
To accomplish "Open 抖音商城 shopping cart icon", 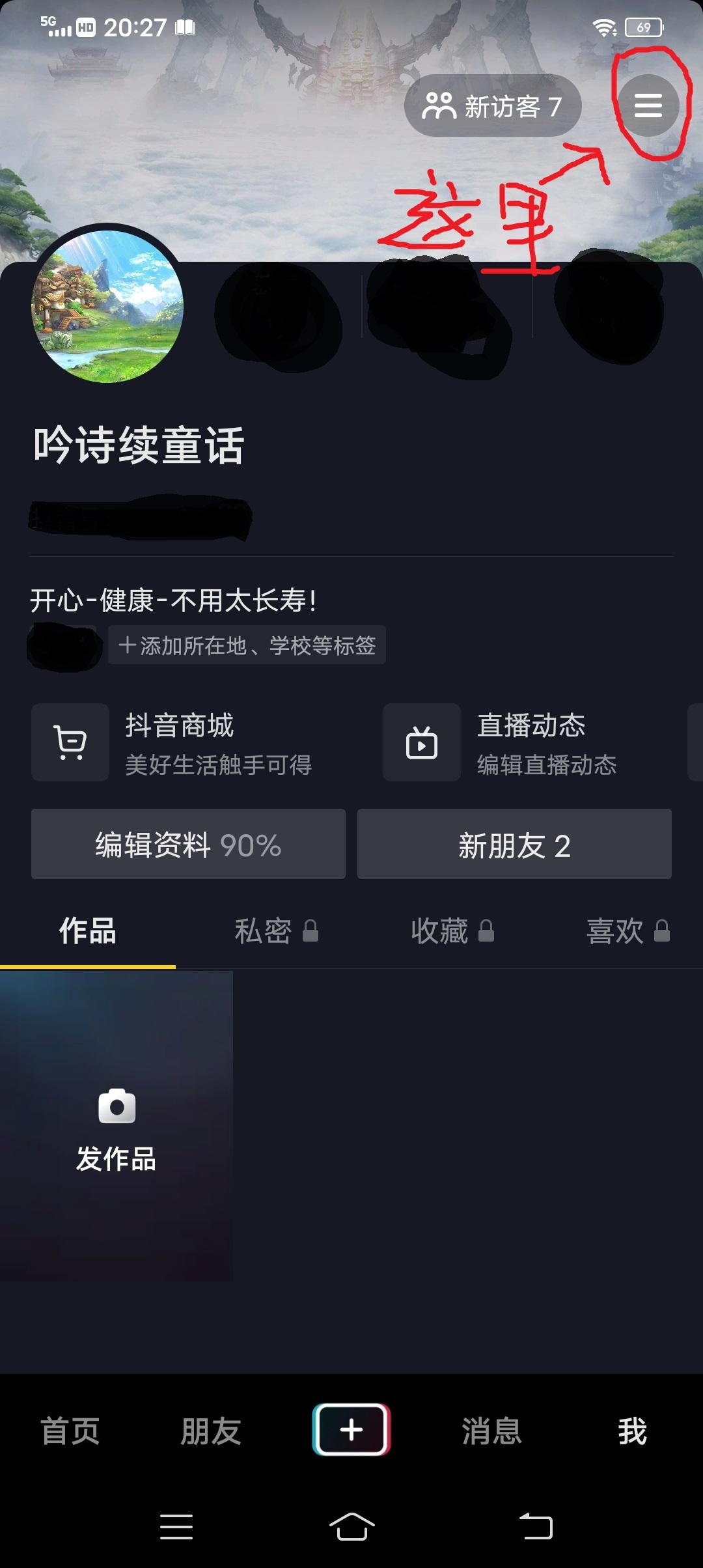I will pos(70,742).
